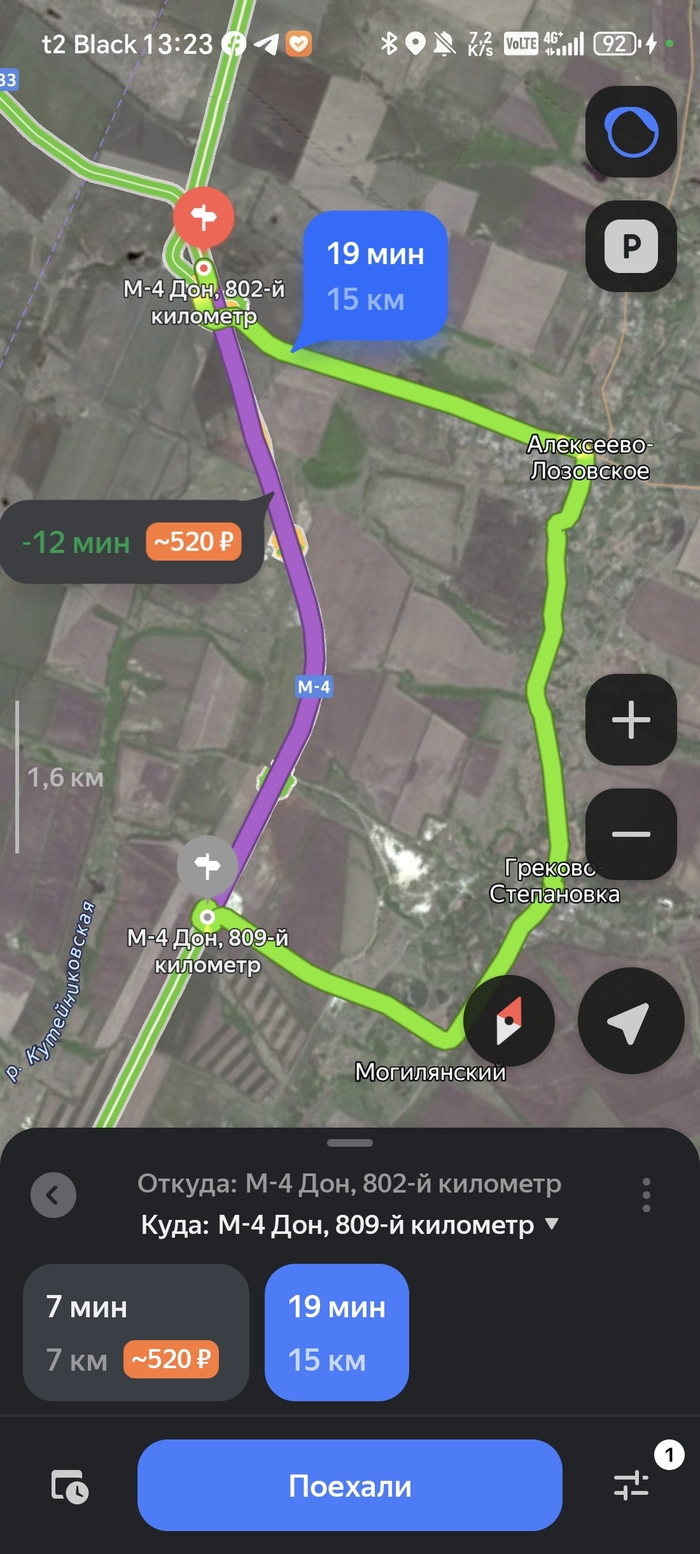Tap the -12 мин ~520 ₽ route bubble
700x1554 pixels.
coord(132,542)
